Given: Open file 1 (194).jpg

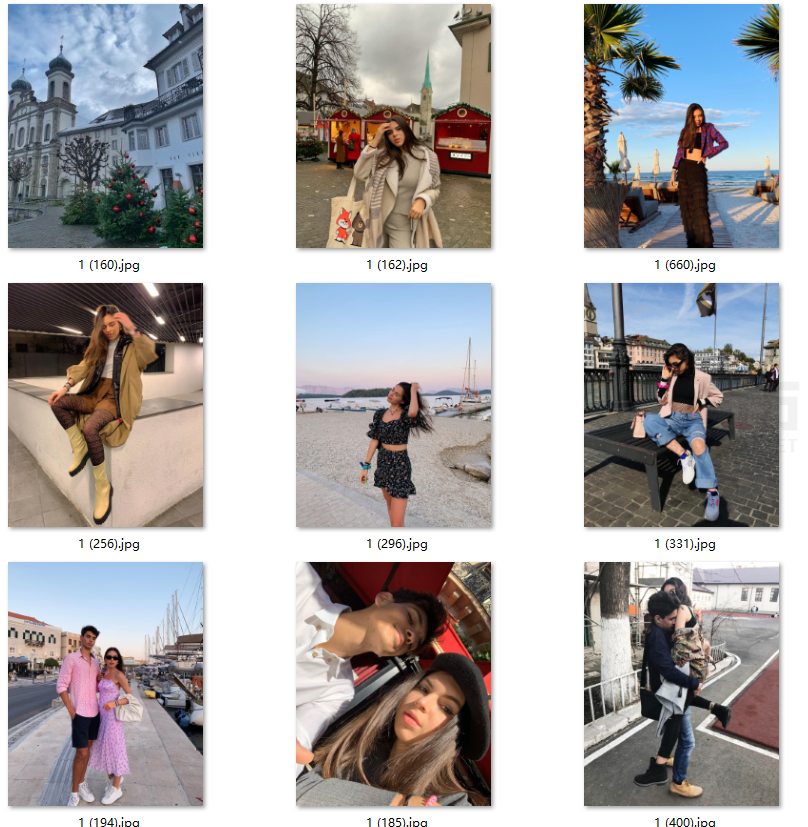Looking at the screenshot, I should (x=105, y=684).
